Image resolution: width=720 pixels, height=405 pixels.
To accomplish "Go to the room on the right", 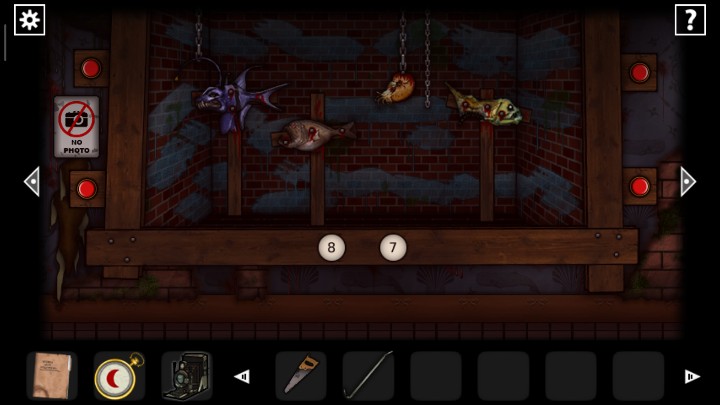I will click(x=688, y=181).
